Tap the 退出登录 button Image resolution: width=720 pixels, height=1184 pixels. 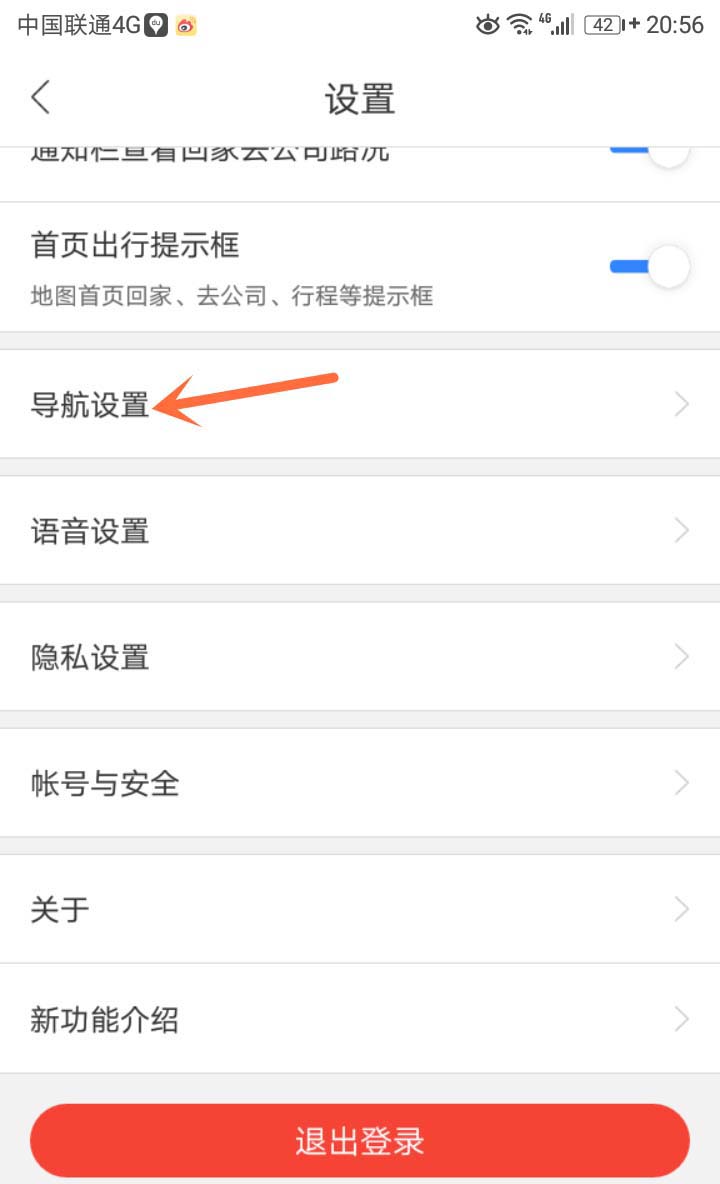click(x=360, y=1140)
